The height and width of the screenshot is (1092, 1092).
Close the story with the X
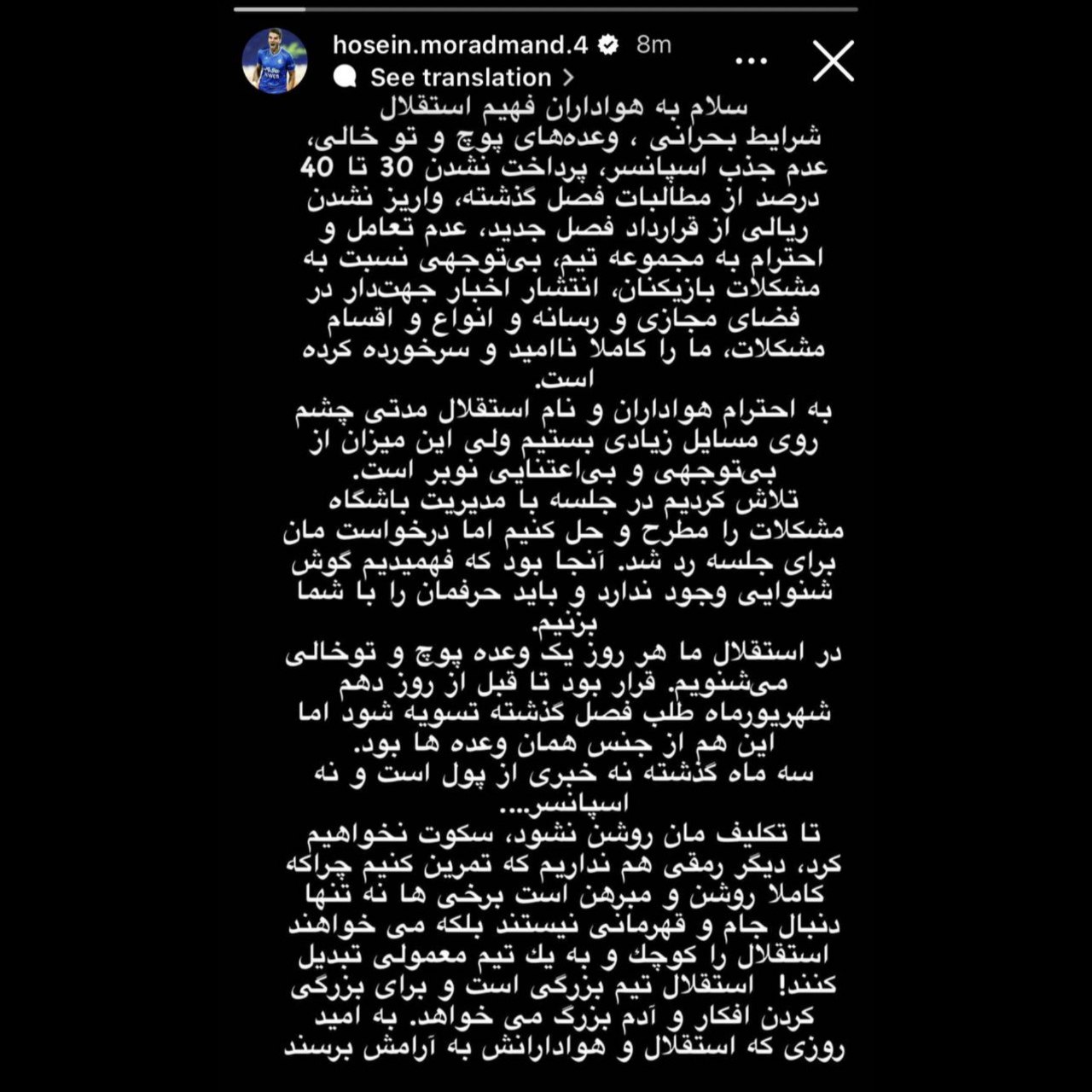coord(833,61)
